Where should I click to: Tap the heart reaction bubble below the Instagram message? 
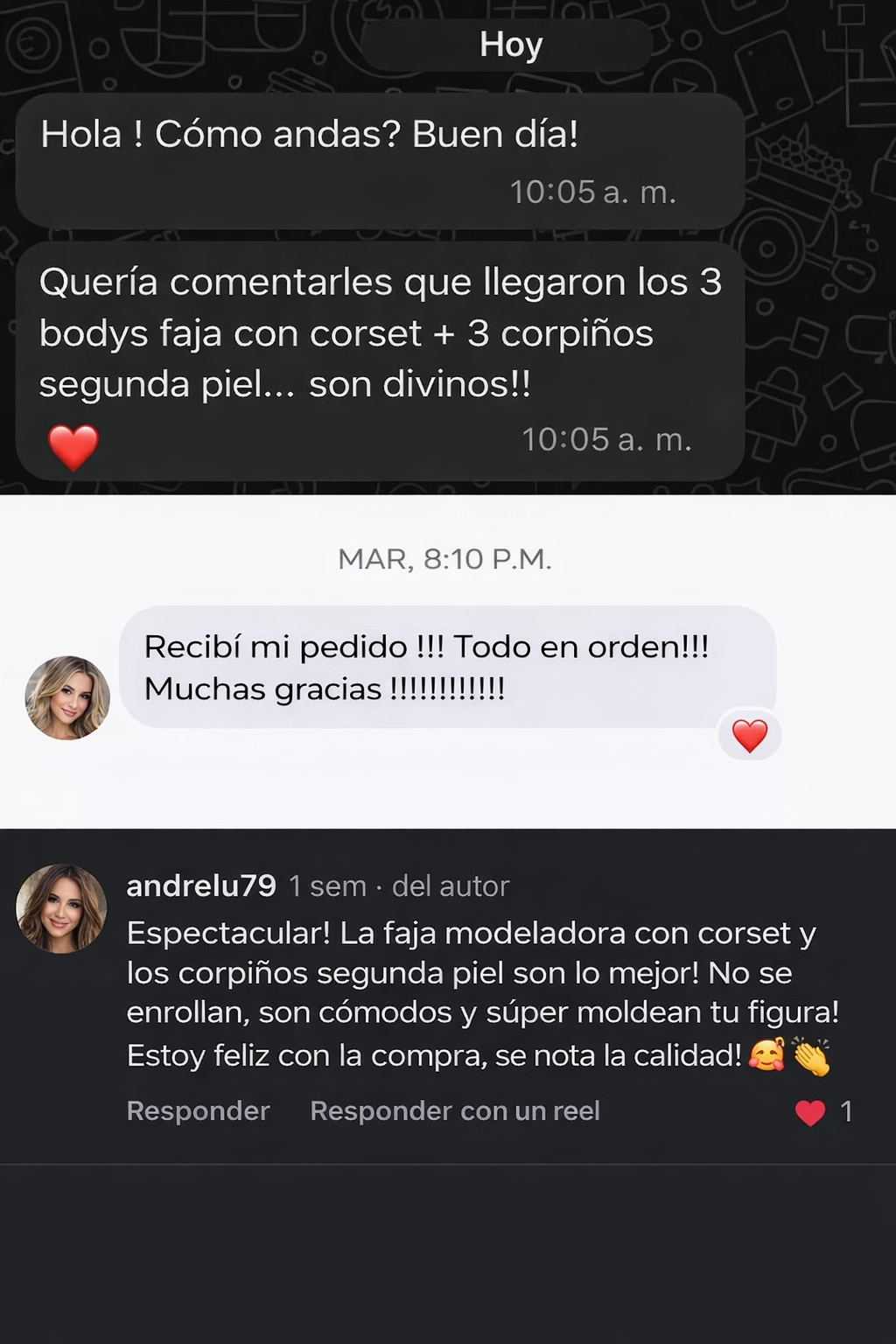click(x=748, y=735)
